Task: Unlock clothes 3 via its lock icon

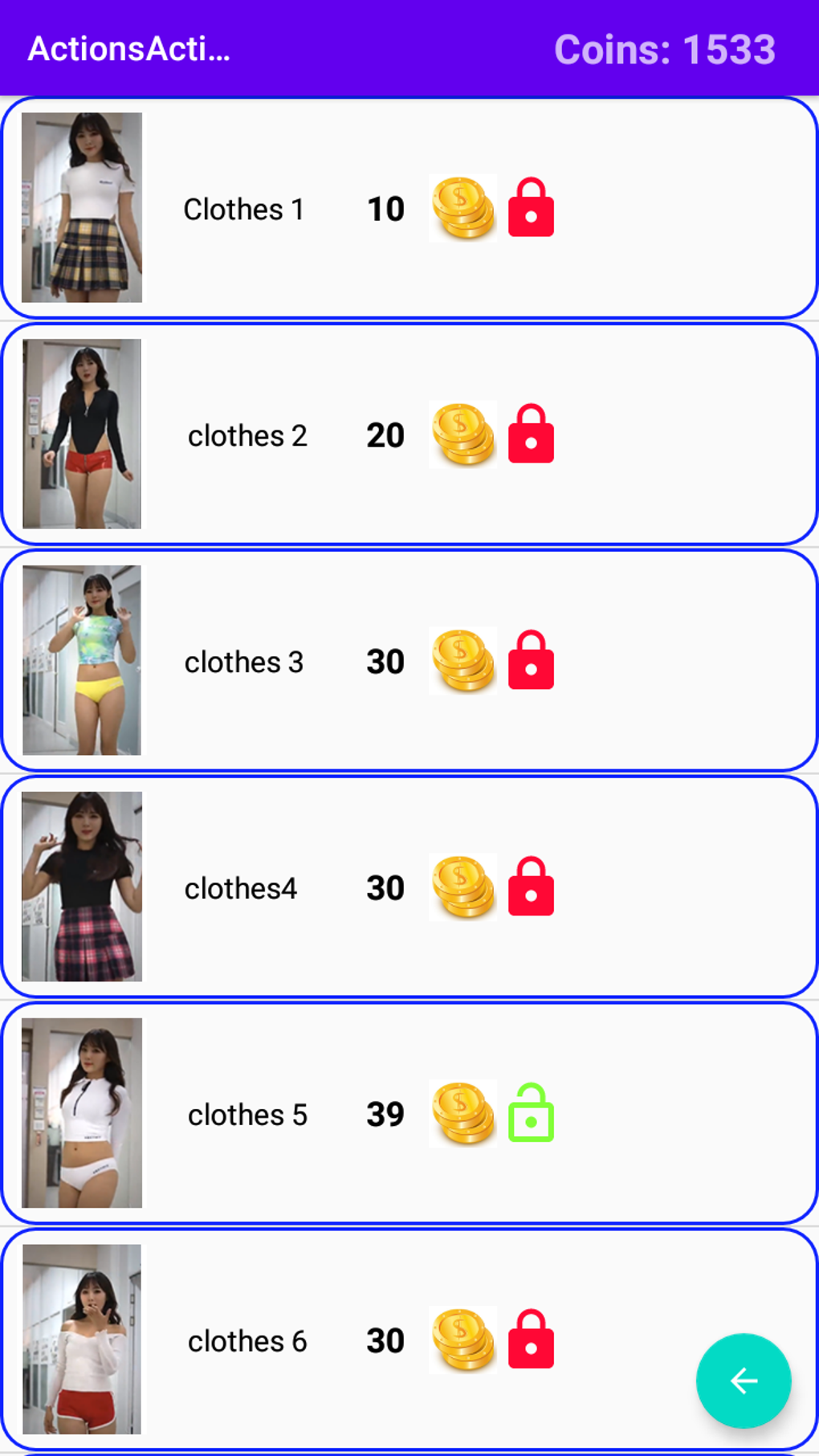Action: click(531, 661)
